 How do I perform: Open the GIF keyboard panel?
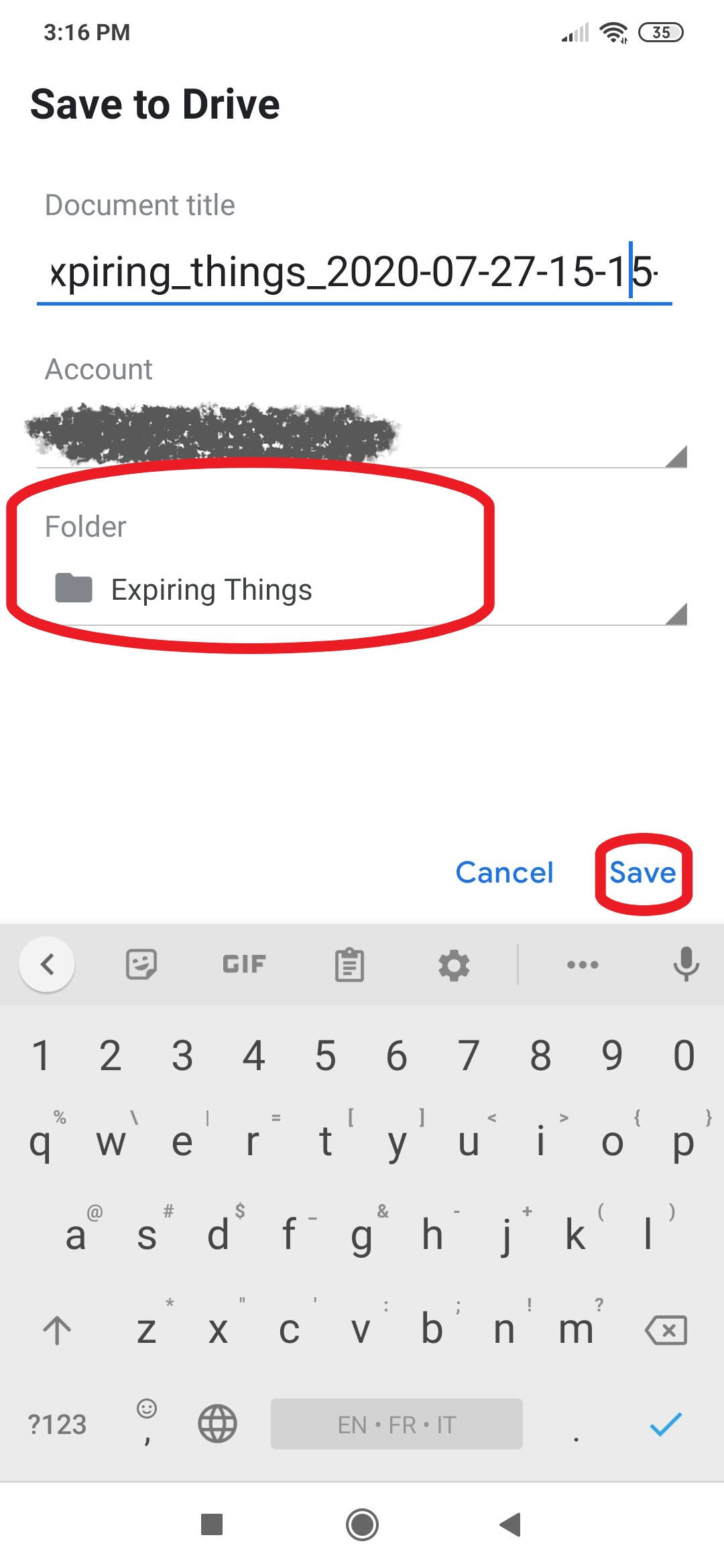point(244,964)
